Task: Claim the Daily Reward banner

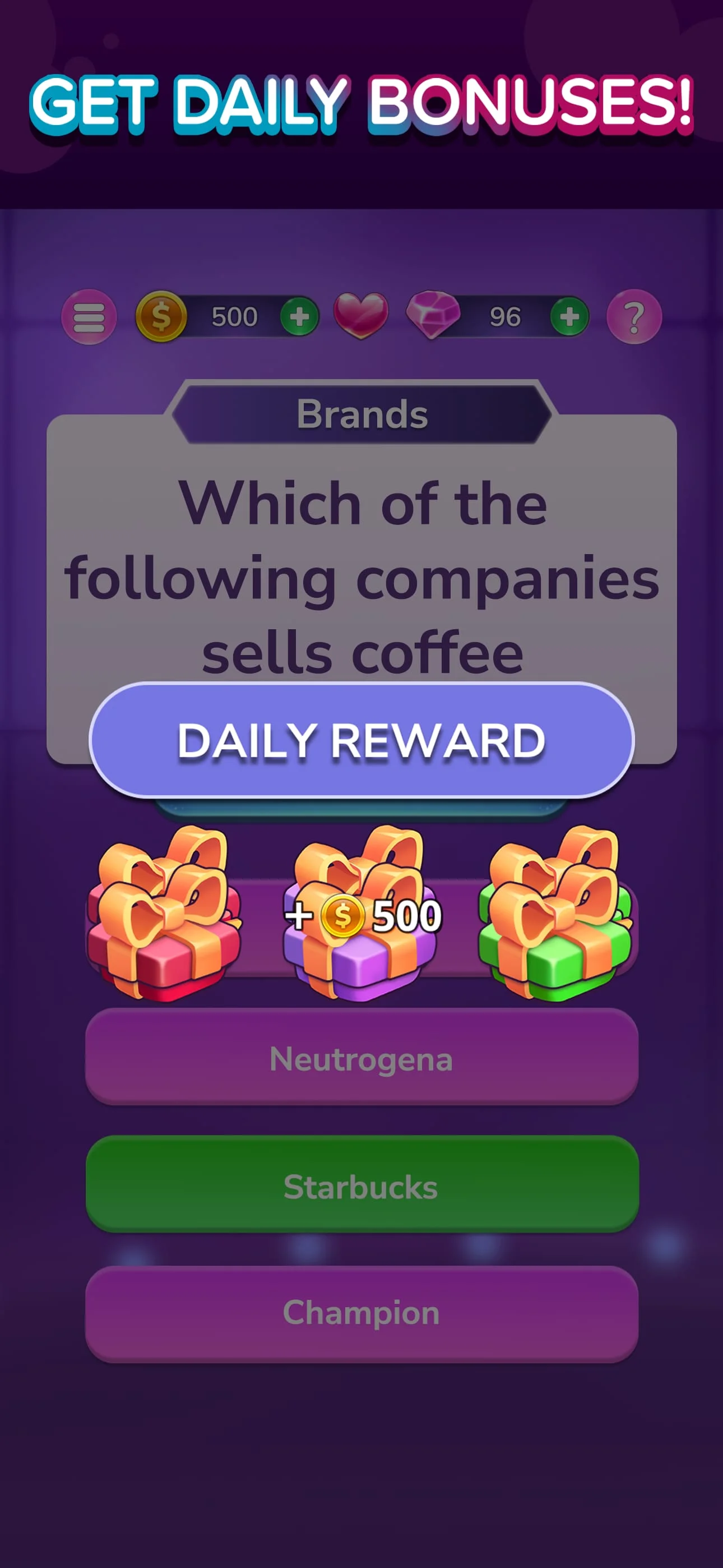Action: click(361, 740)
